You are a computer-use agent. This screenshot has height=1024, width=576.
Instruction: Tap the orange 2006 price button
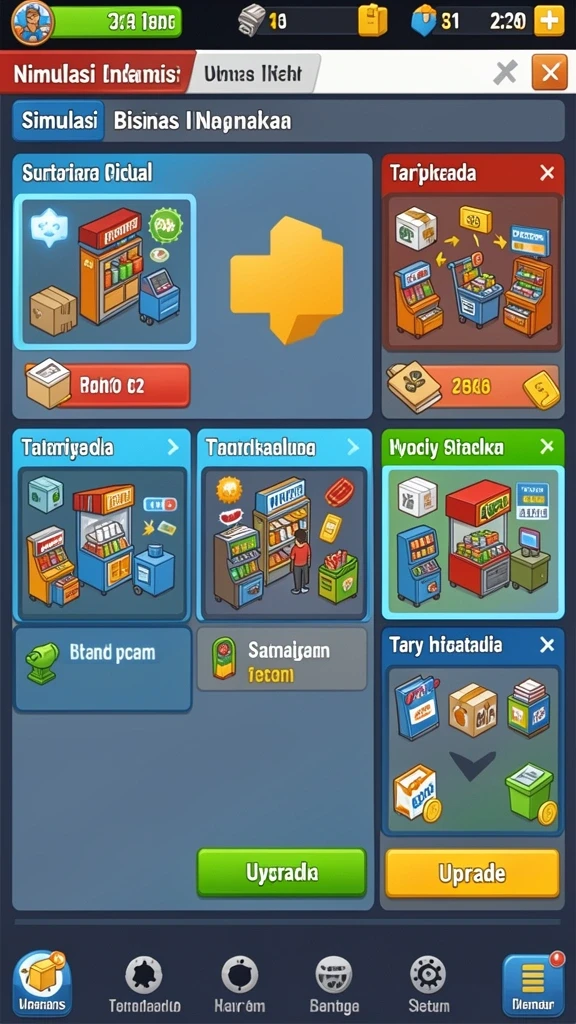coord(472,387)
